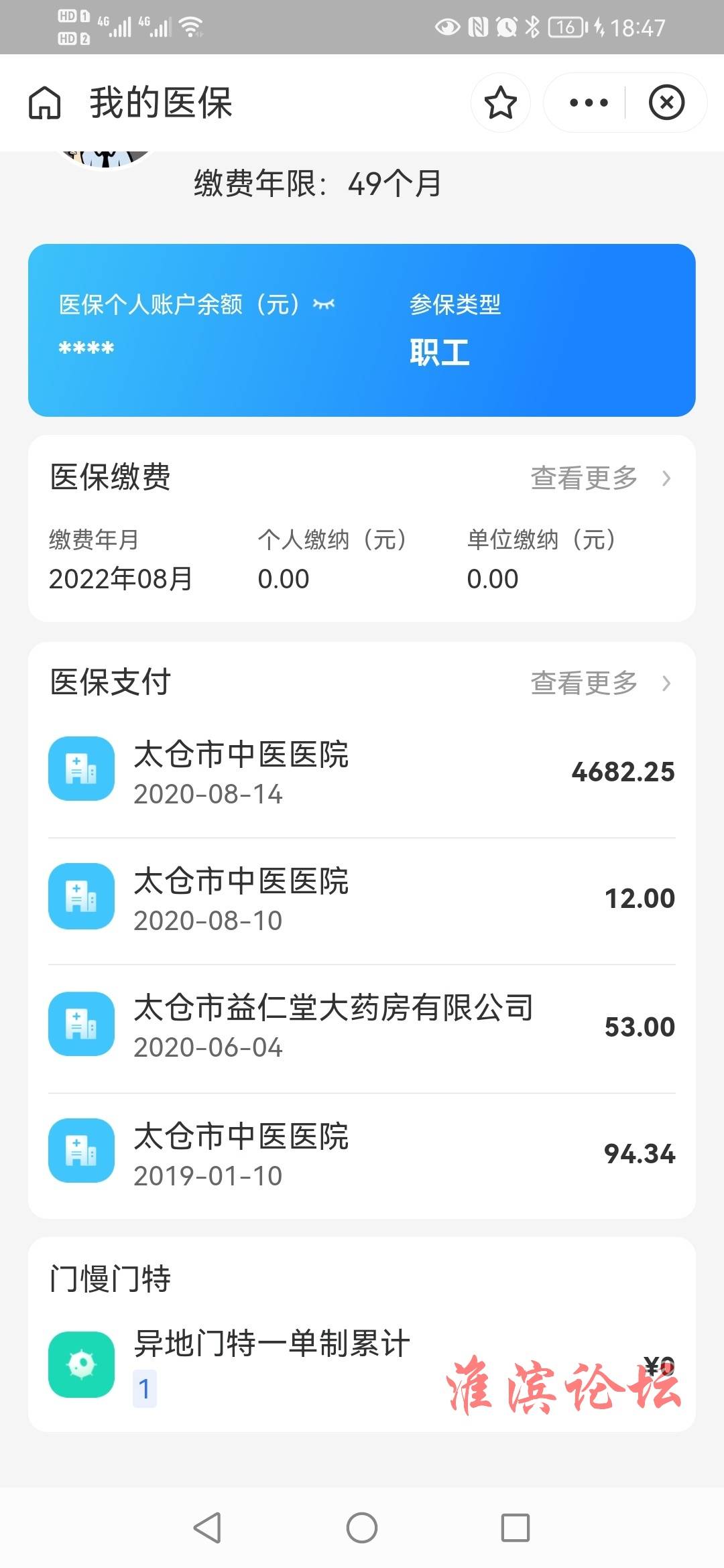The width and height of the screenshot is (724, 1568).
Task: Open 查看更多 for 医保支付
Action: point(601,683)
